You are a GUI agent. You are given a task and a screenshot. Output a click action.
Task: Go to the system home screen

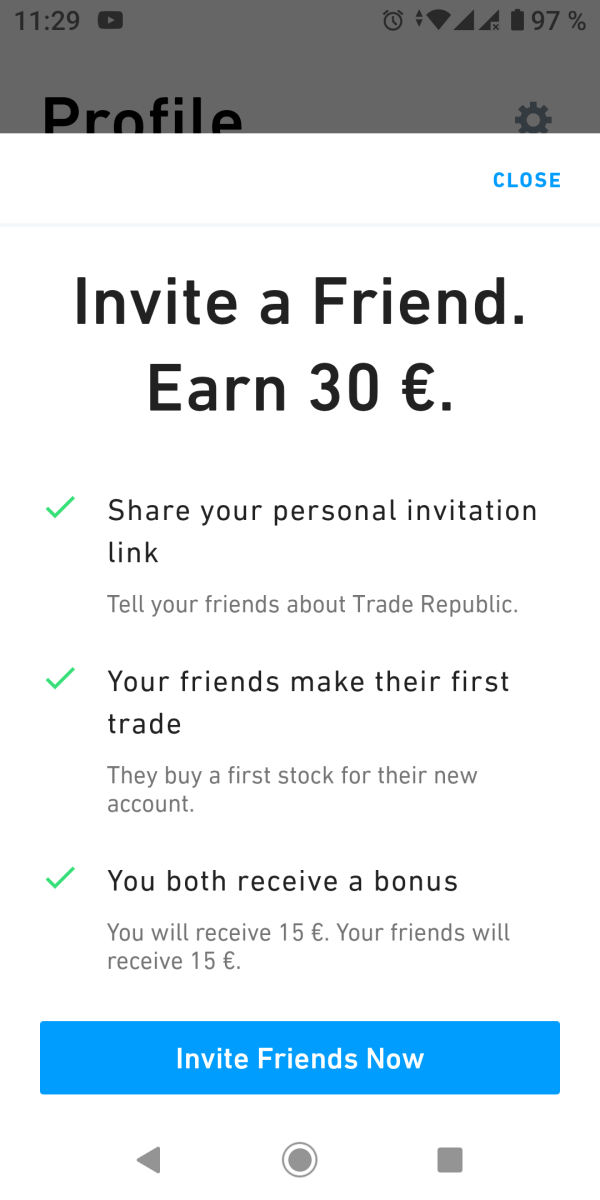299,1160
